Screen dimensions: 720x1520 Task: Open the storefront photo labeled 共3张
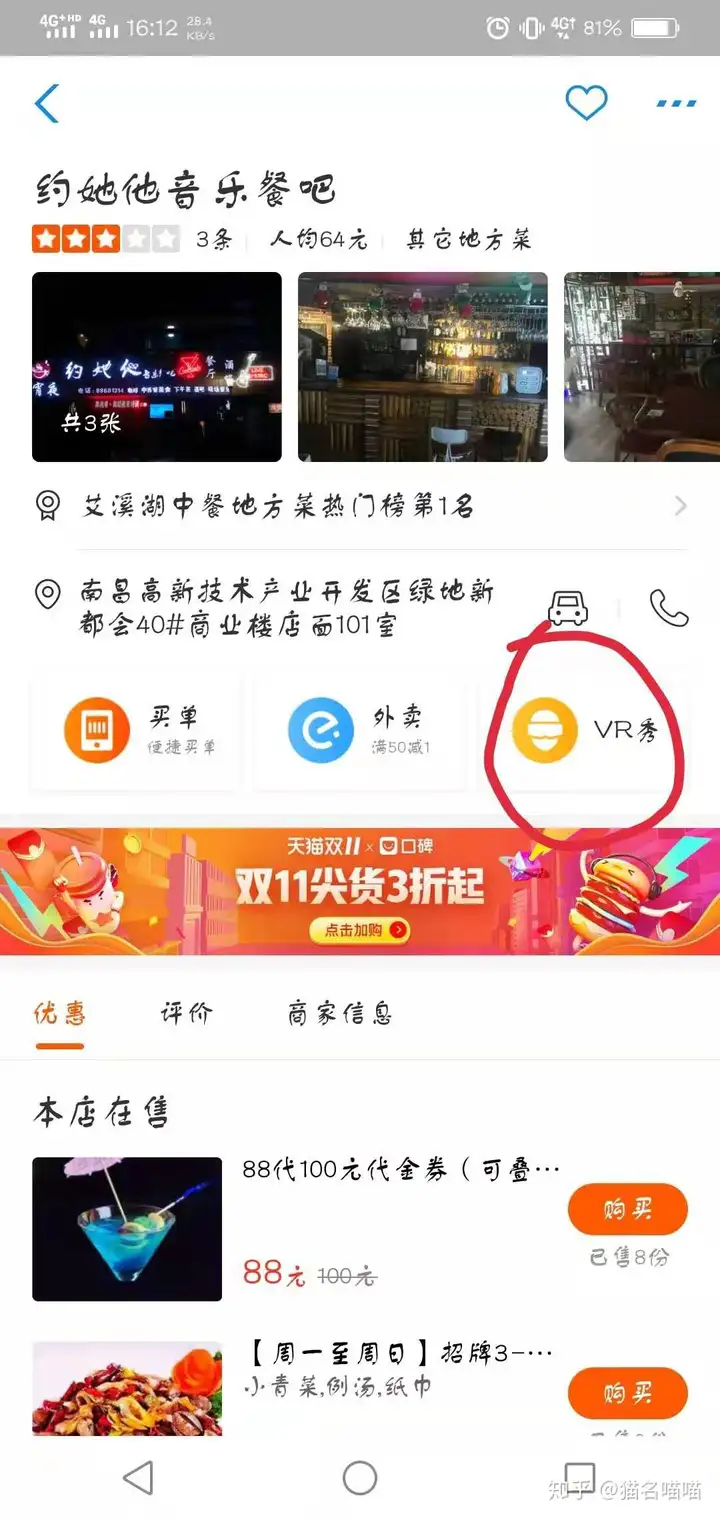157,366
